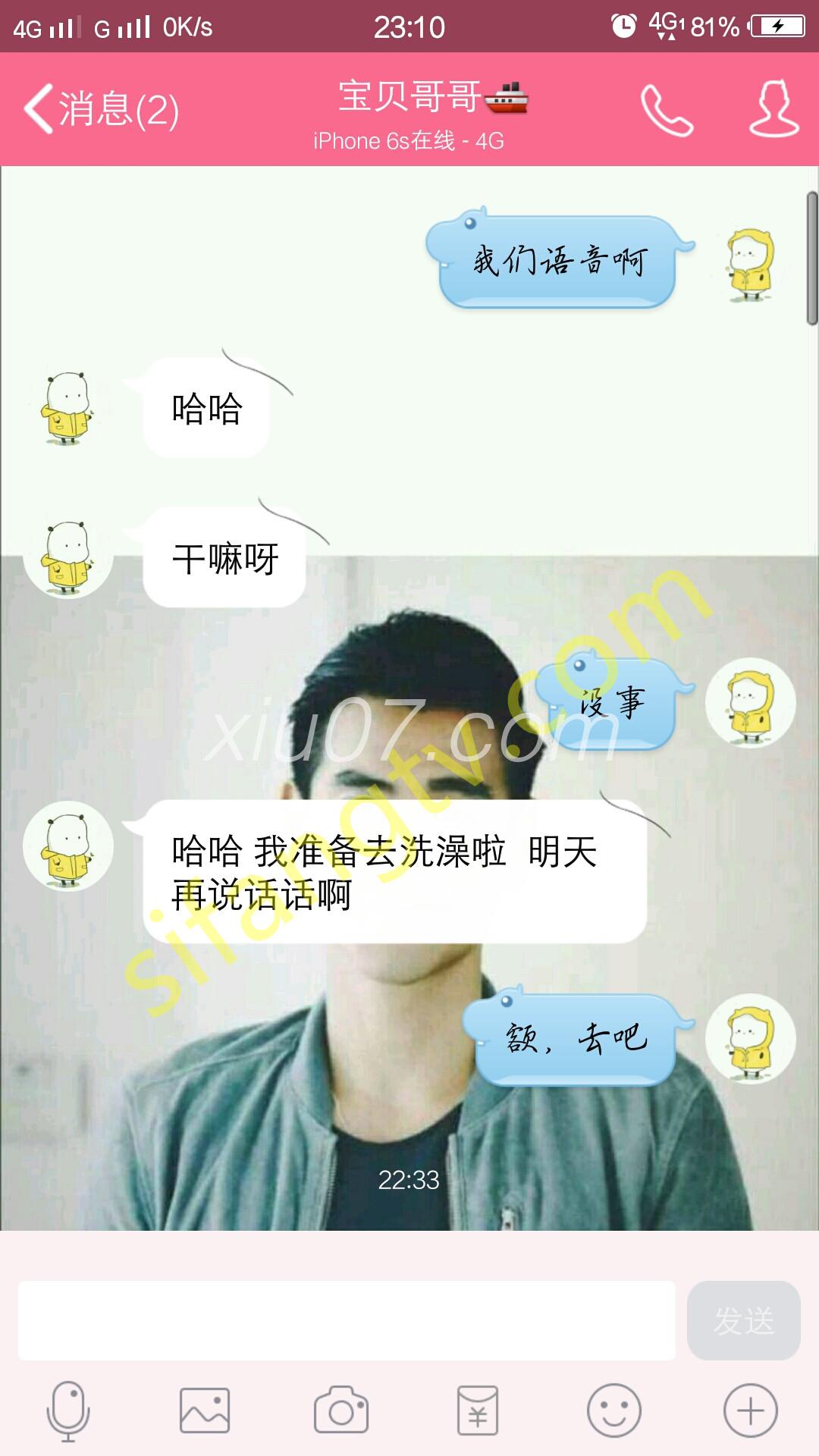Open the voice message microphone
This screenshot has height=1456, width=819.
click(x=68, y=1410)
